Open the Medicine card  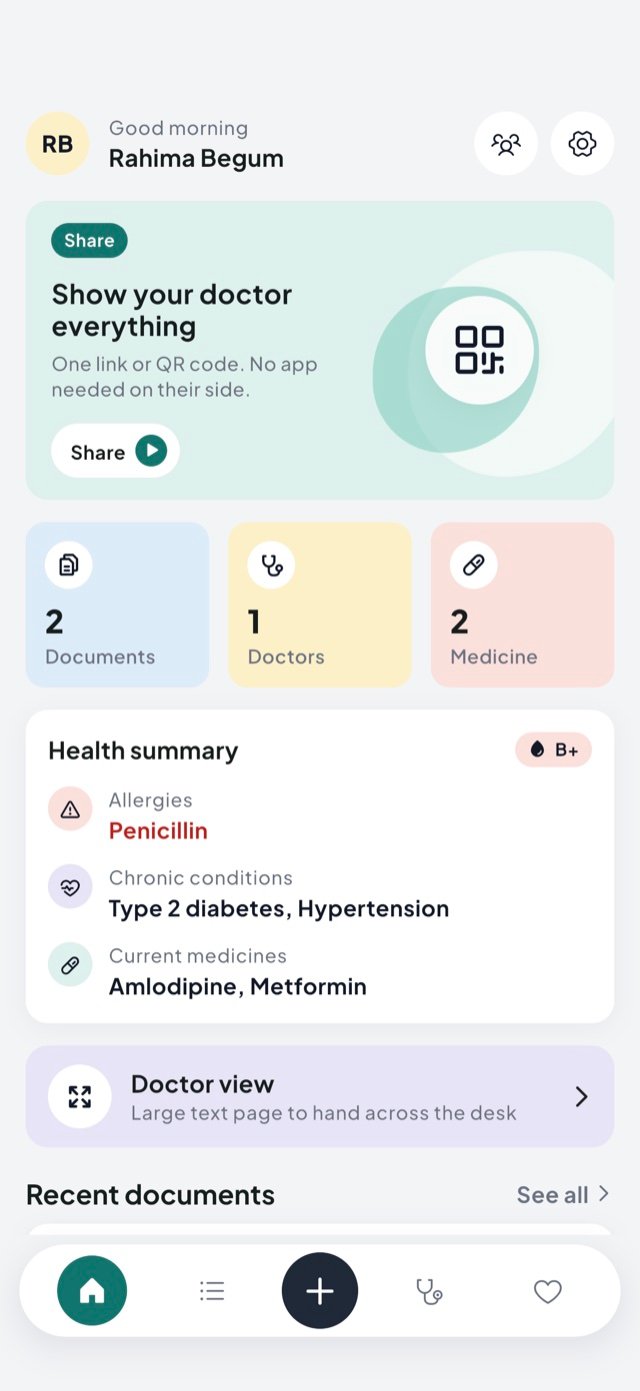pyautogui.click(x=522, y=604)
